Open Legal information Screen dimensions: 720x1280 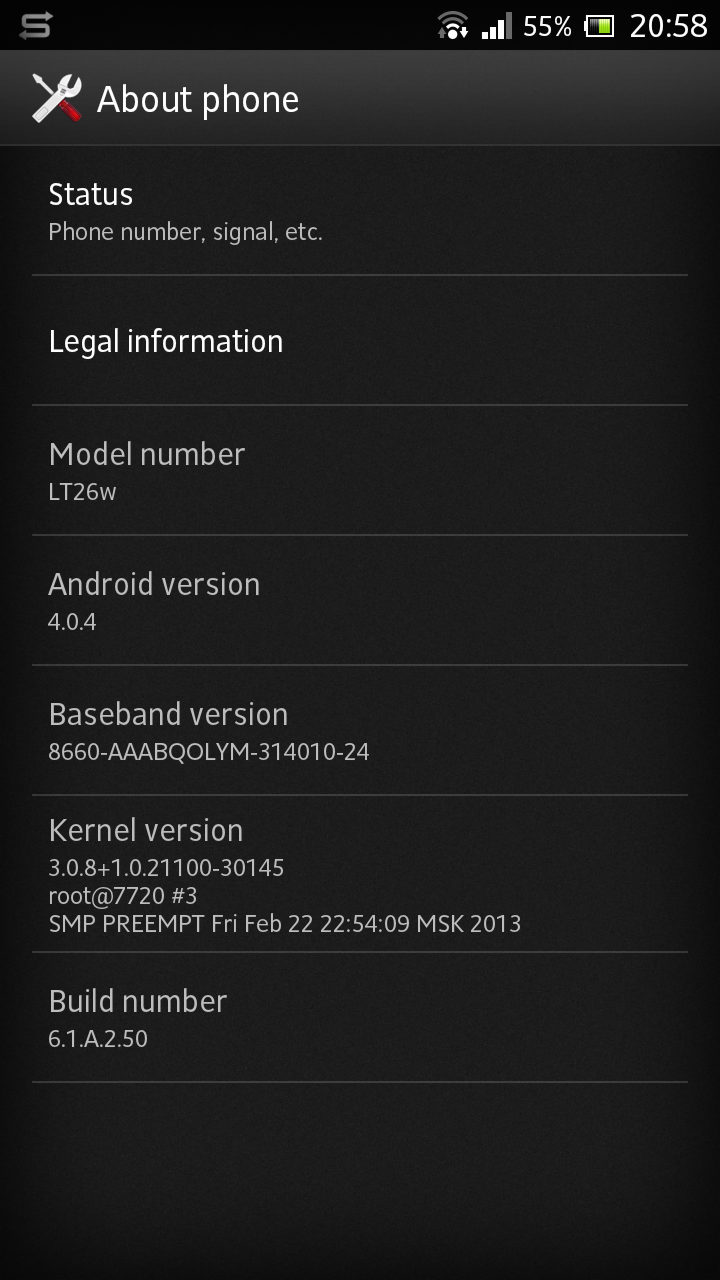[x=360, y=341]
